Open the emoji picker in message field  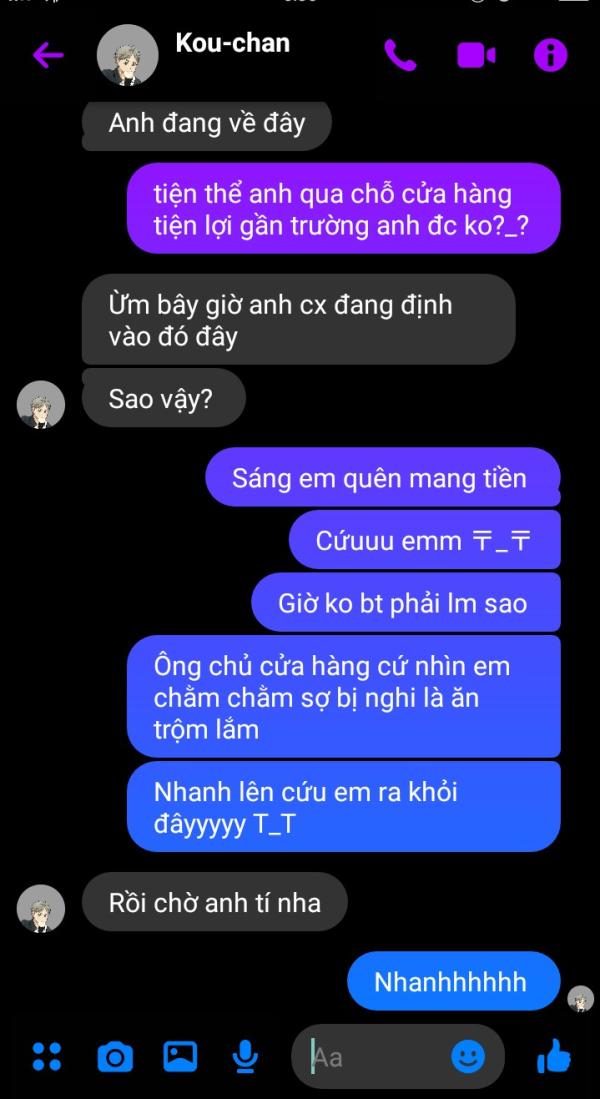(468, 1056)
